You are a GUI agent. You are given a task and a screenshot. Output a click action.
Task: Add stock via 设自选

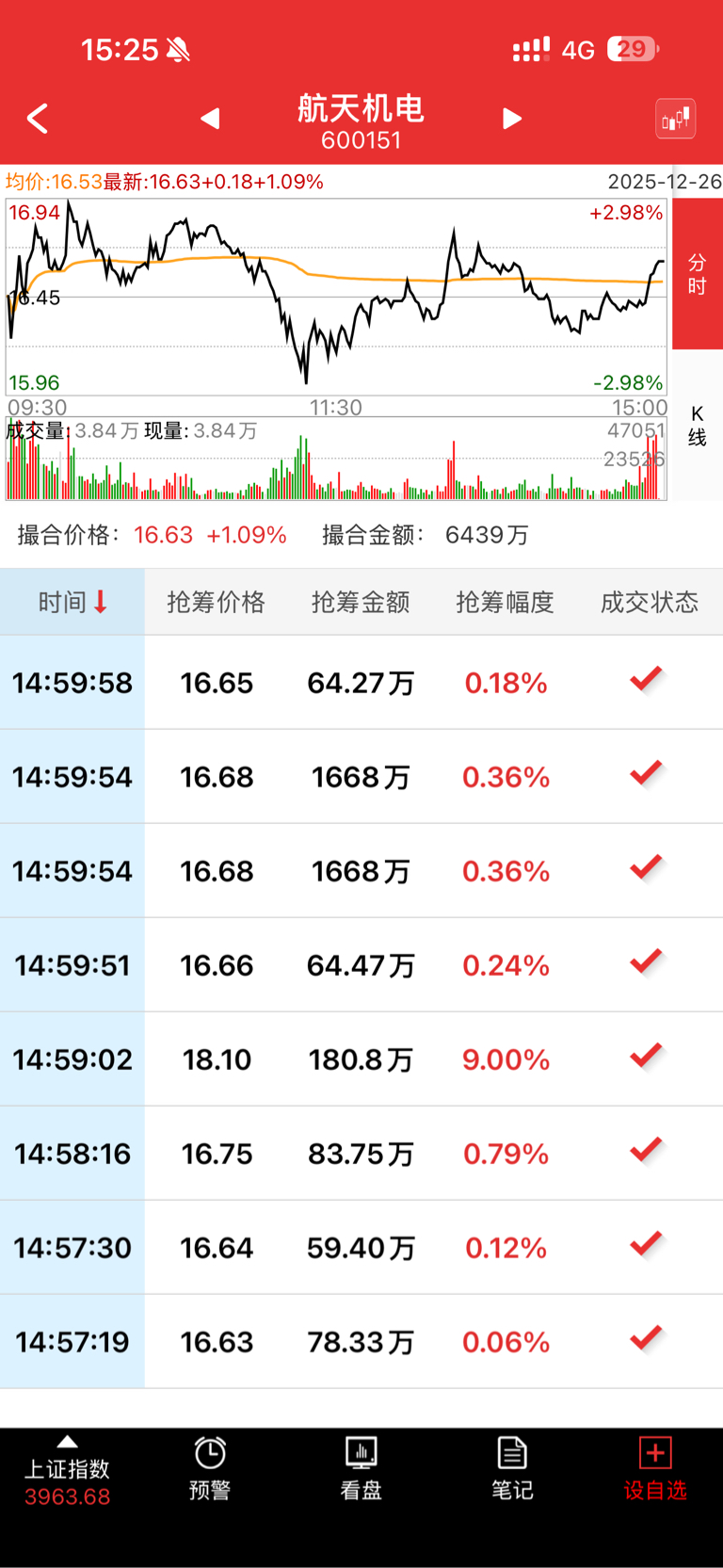(x=655, y=1469)
